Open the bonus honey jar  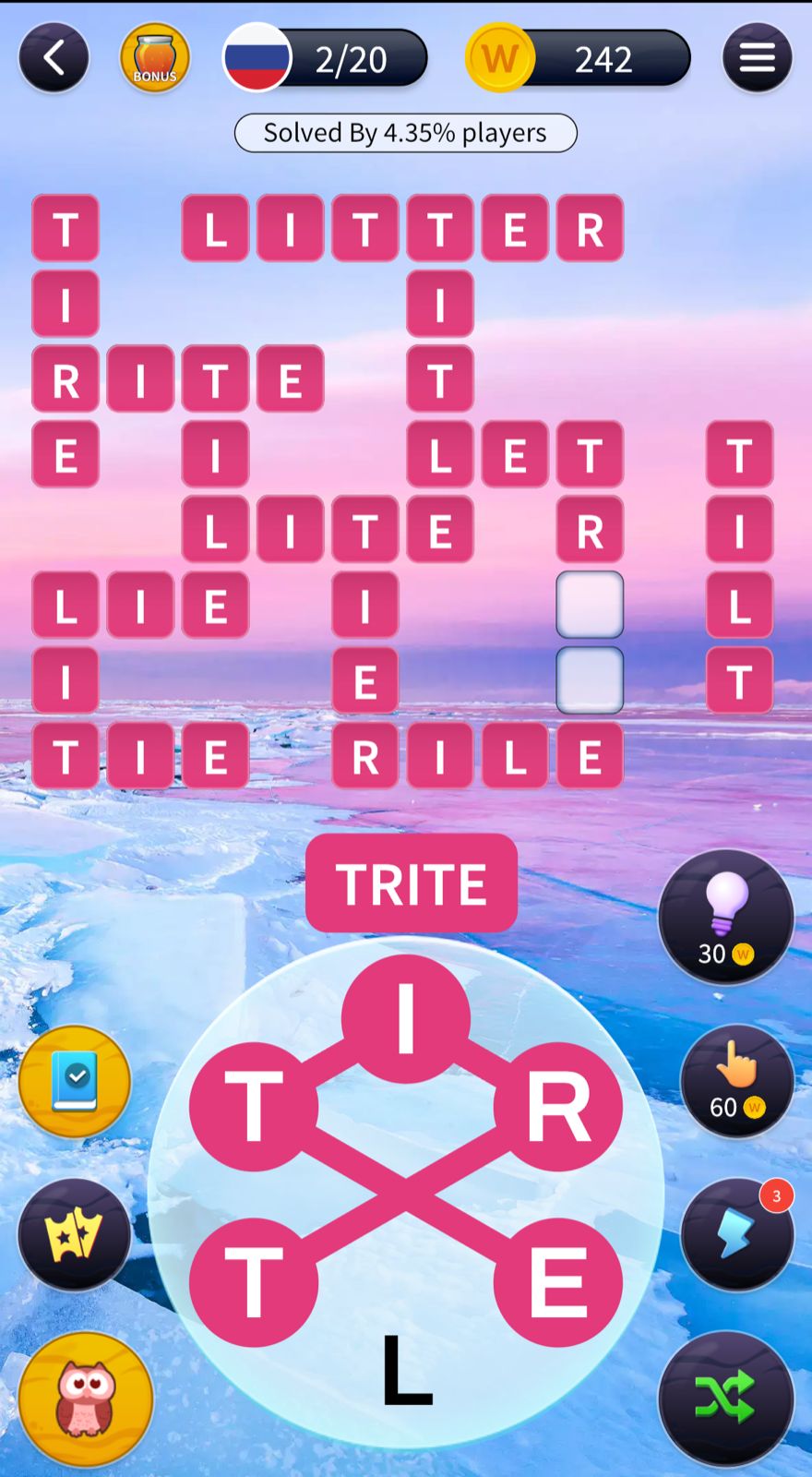pyautogui.click(x=154, y=59)
